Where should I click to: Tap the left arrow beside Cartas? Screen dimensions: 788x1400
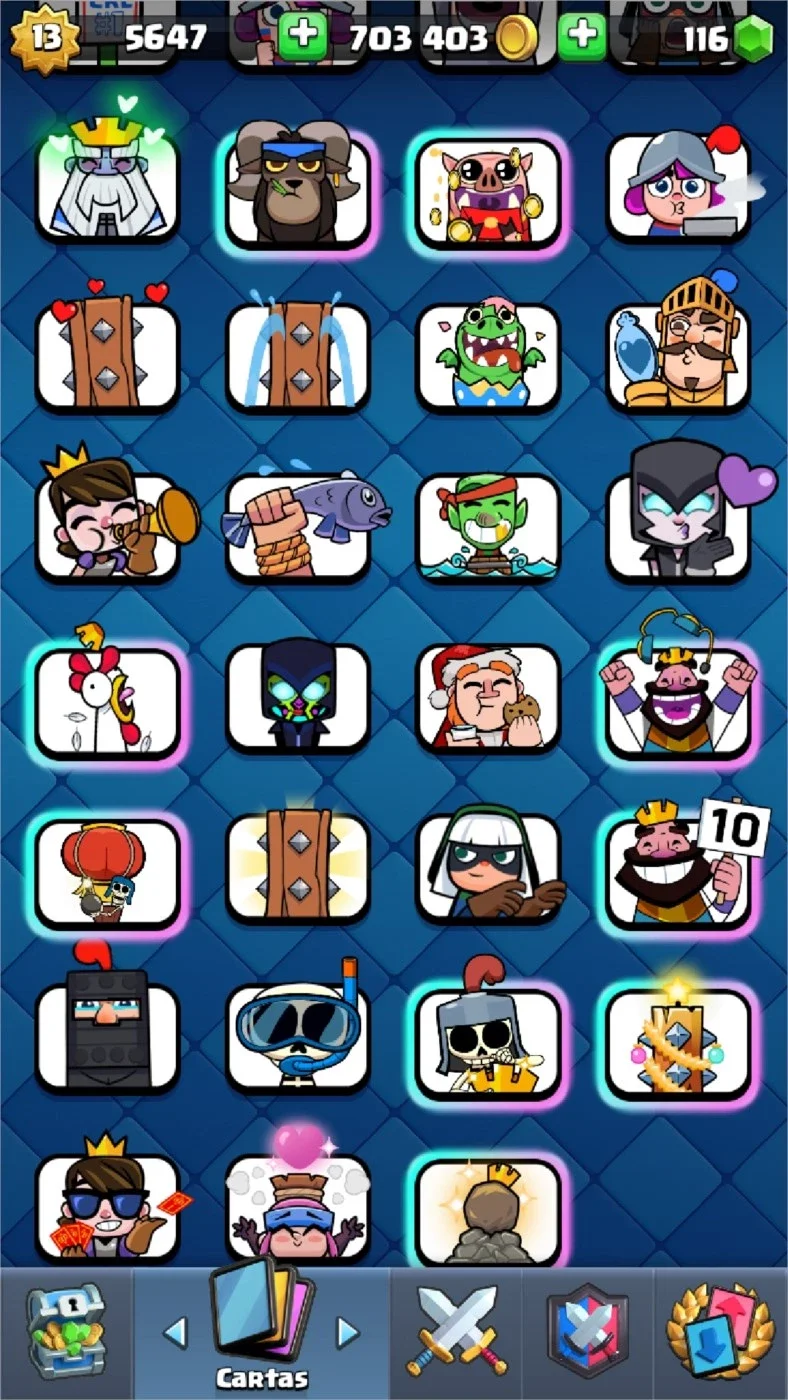coord(175,1332)
